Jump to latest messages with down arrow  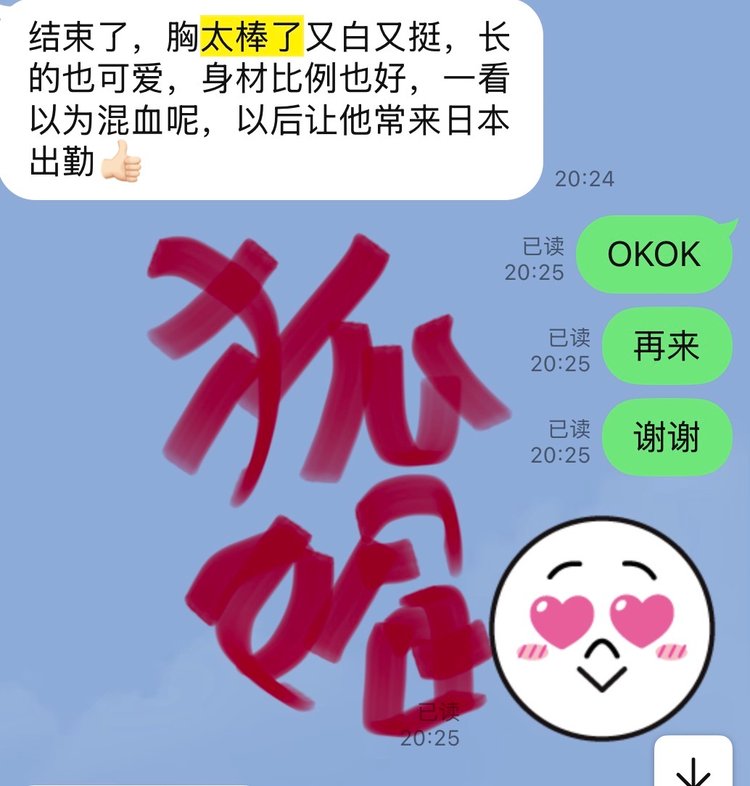click(689, 768)
